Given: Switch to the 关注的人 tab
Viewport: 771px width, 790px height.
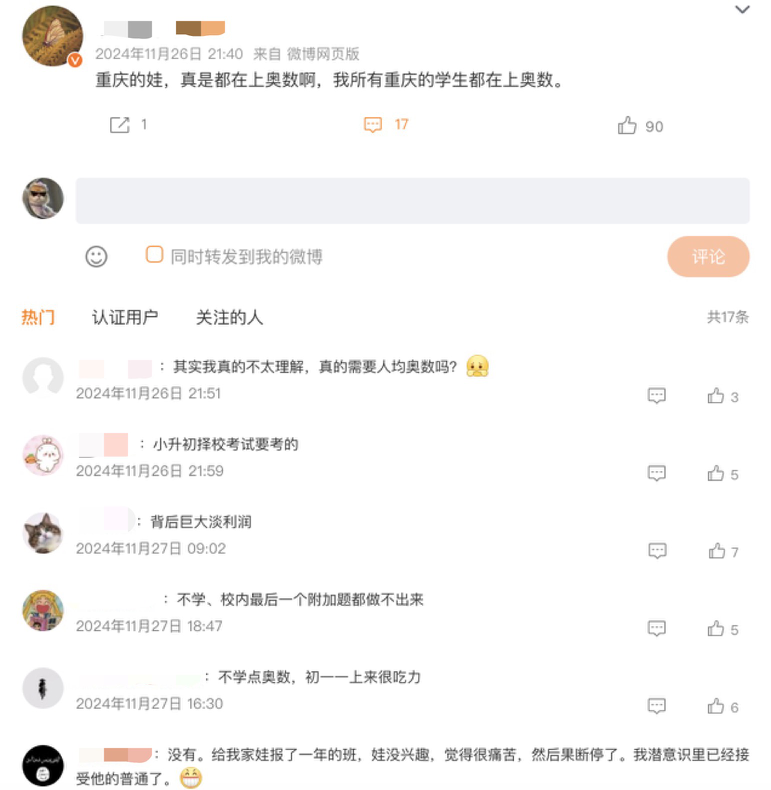Looking at the screenshot, I should [229, 317].
